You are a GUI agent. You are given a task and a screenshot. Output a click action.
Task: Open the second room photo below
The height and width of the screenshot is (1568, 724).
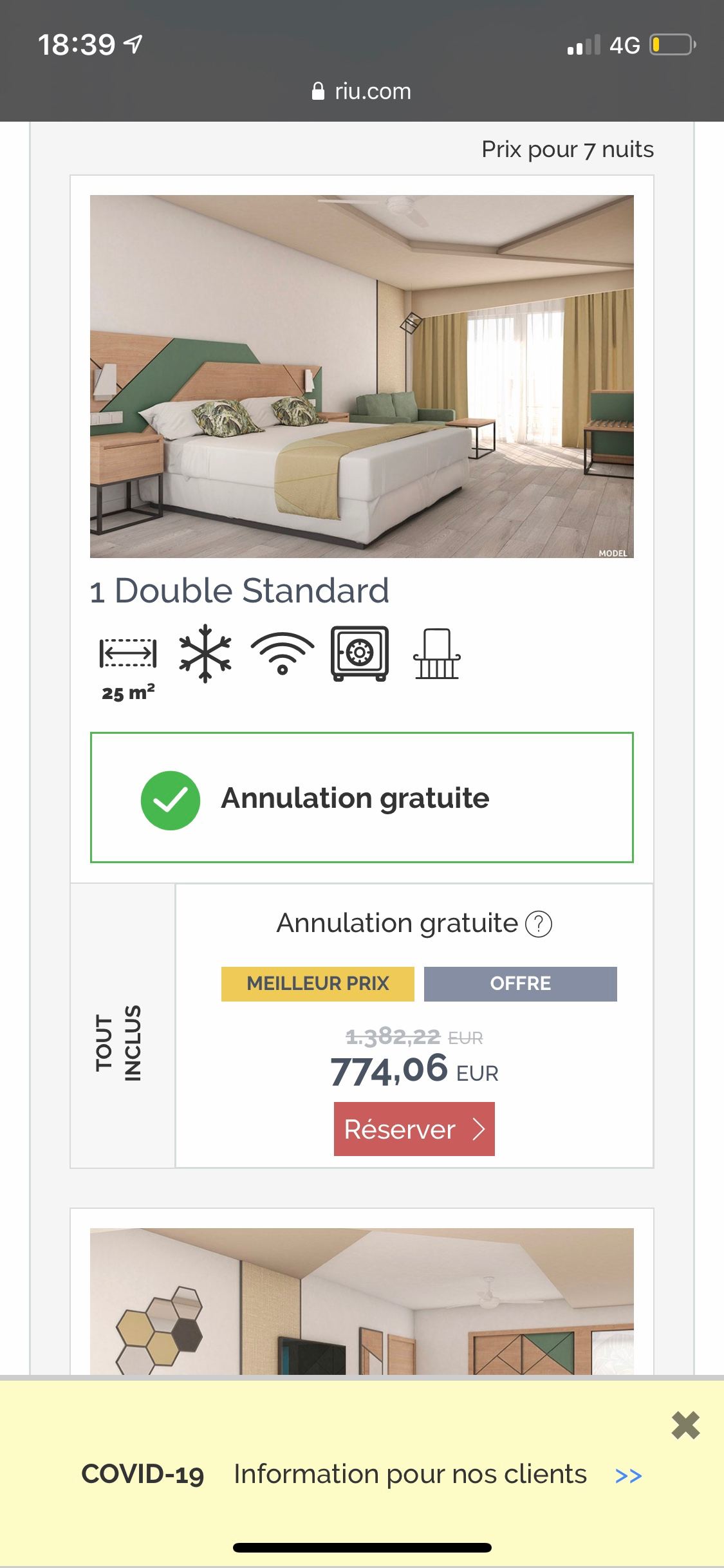(x=362, y=1300)
